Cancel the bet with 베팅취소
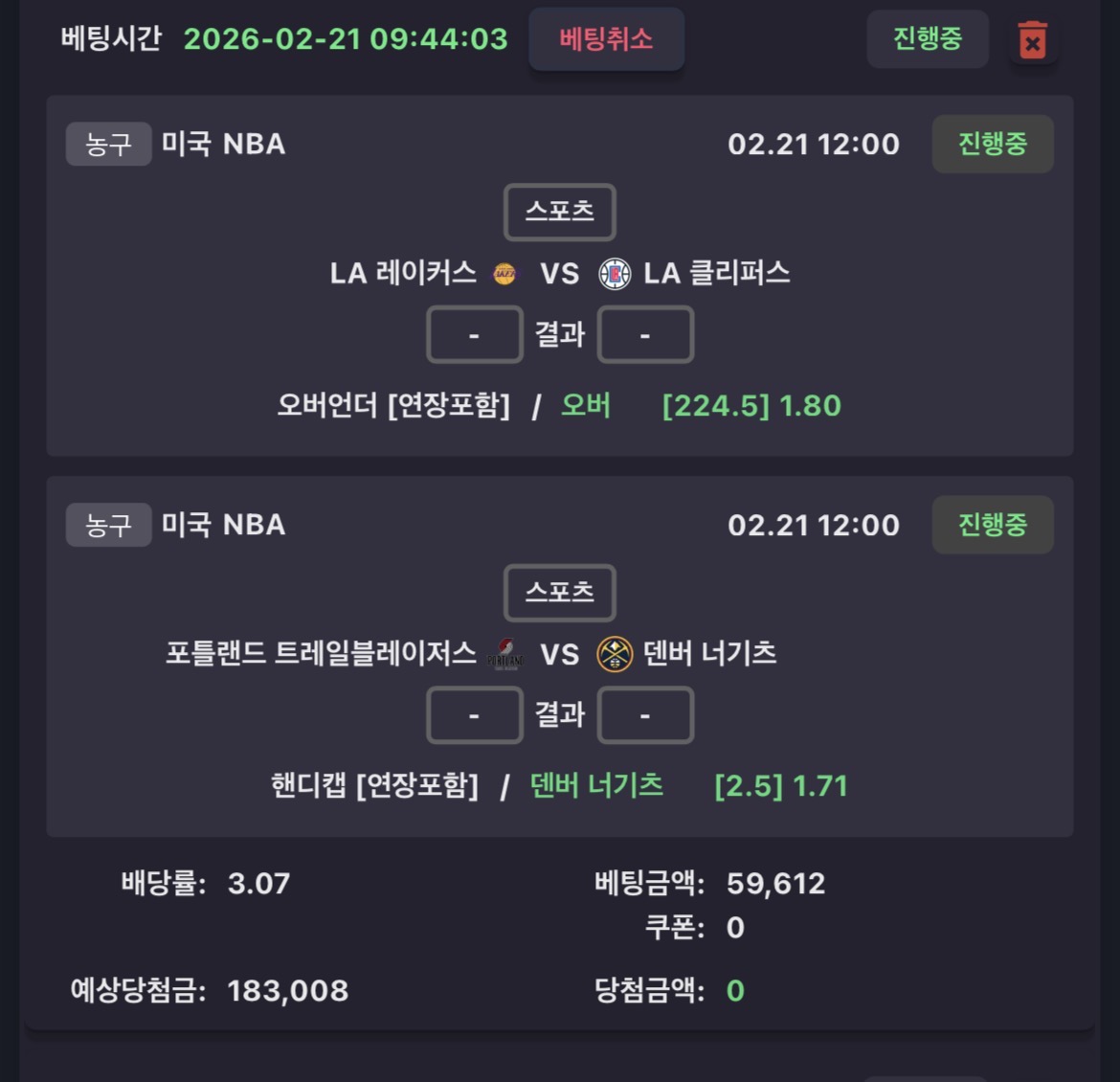 (606, 39)
